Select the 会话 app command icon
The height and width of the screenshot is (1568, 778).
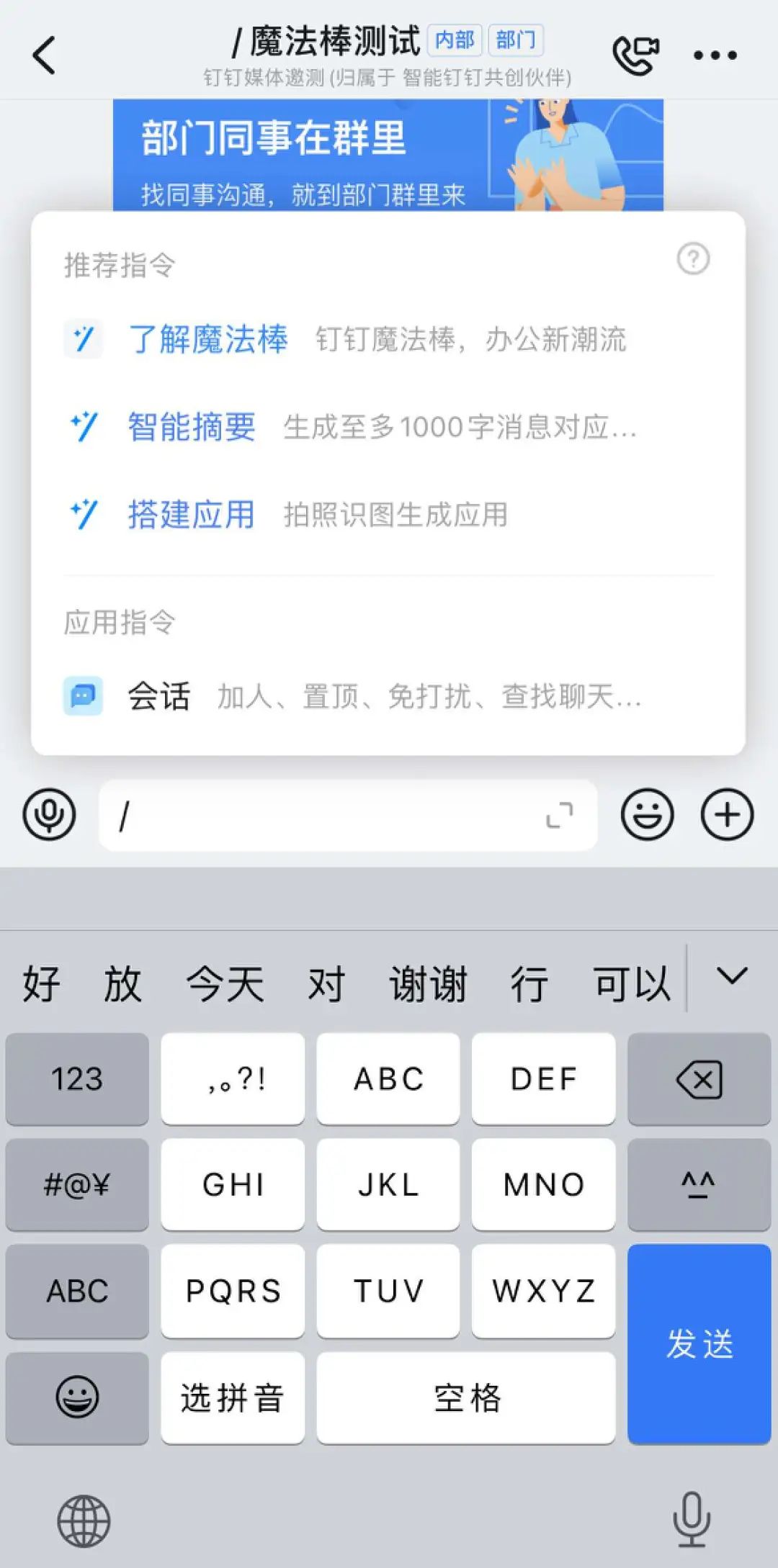[x=83, y=695]
